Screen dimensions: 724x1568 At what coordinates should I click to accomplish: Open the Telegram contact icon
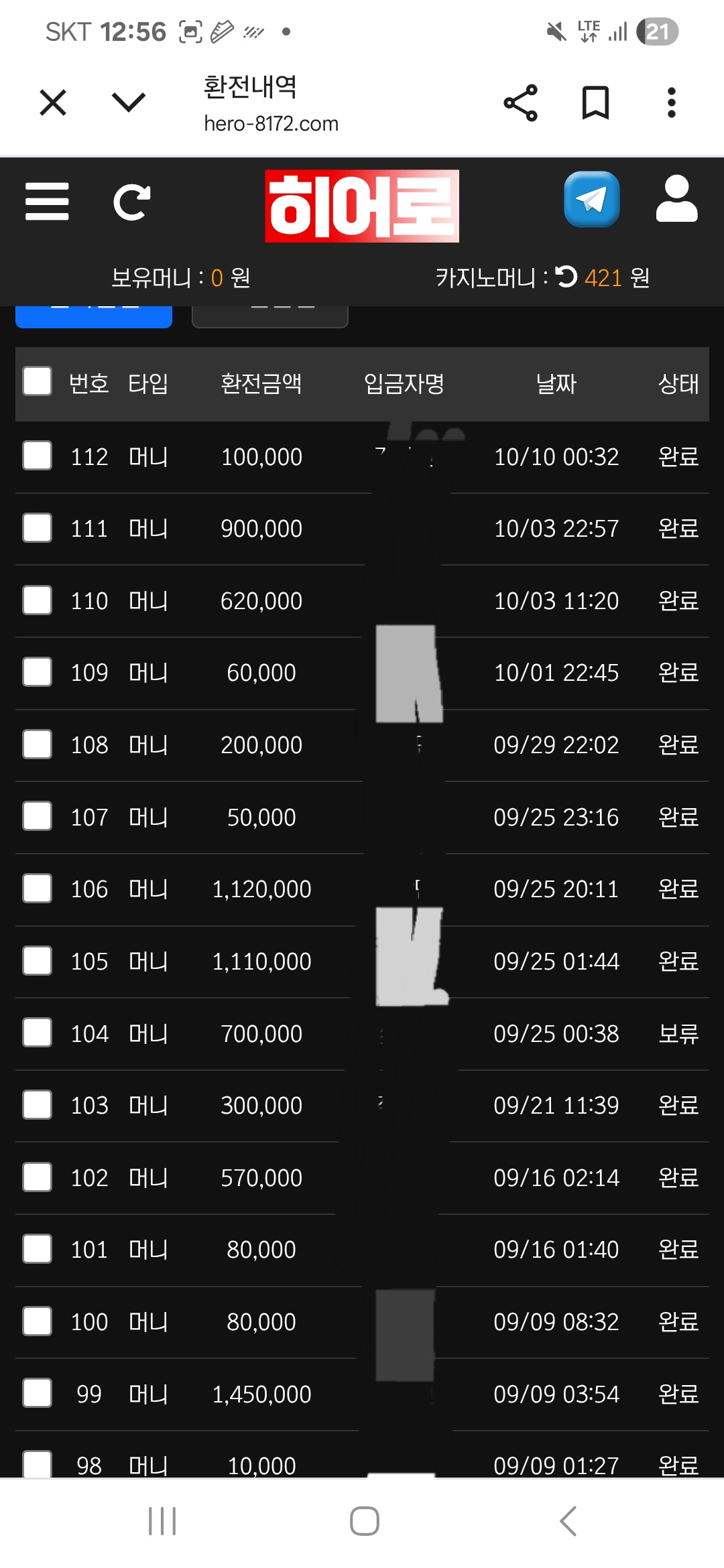coord(591,200)
